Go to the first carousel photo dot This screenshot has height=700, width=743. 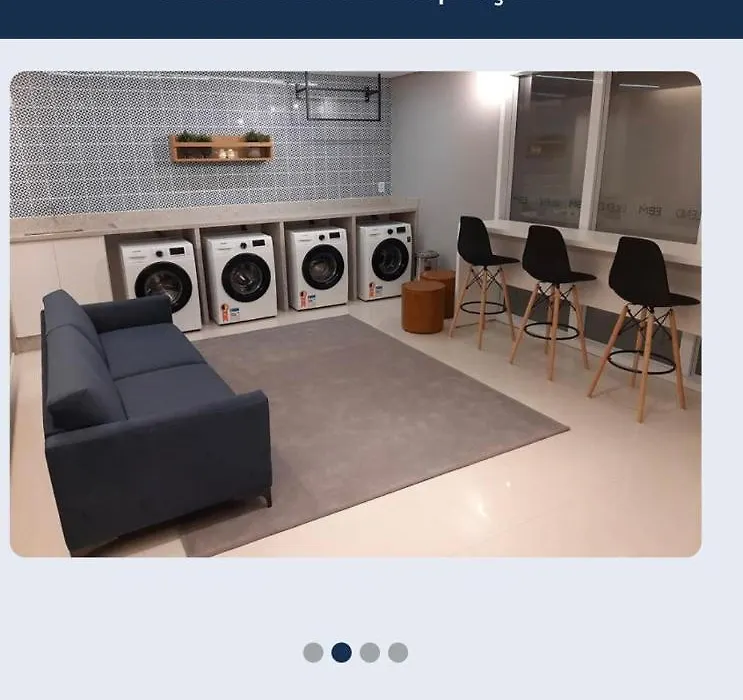(x=313, y=653)
